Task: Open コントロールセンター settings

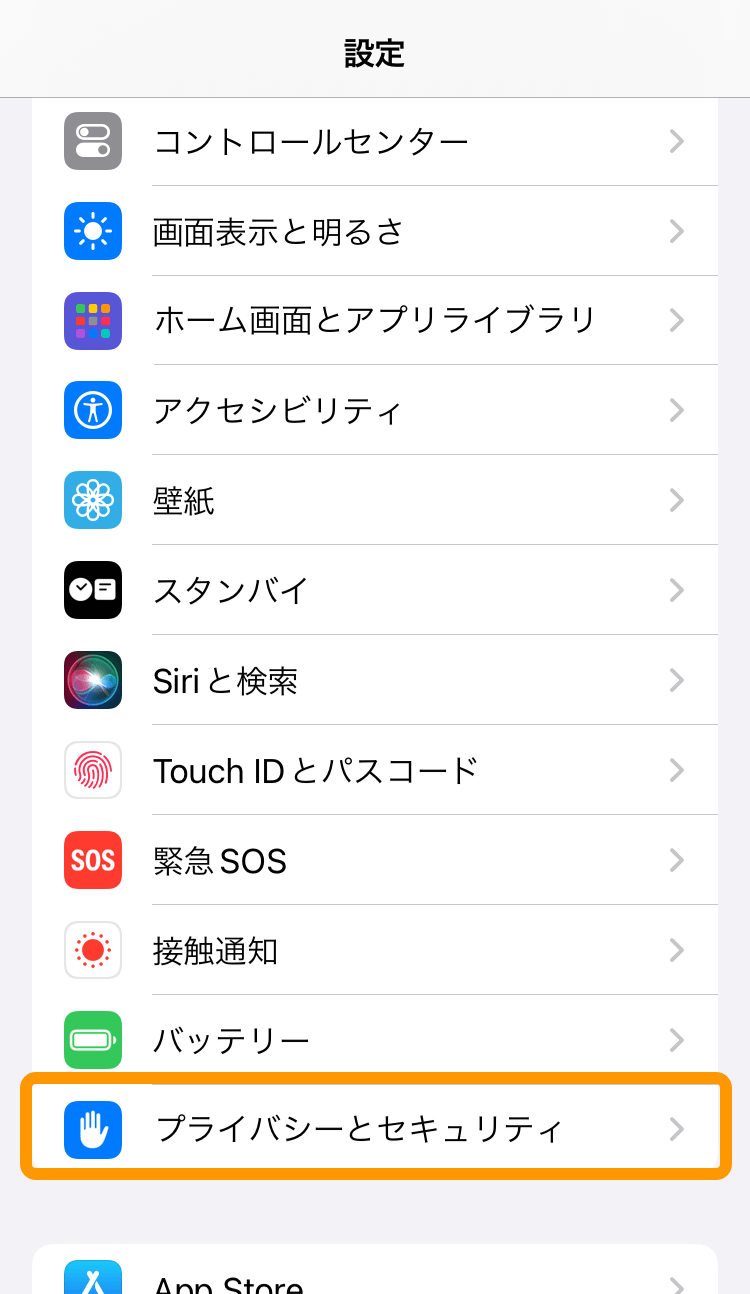Action: pos(374,142)
